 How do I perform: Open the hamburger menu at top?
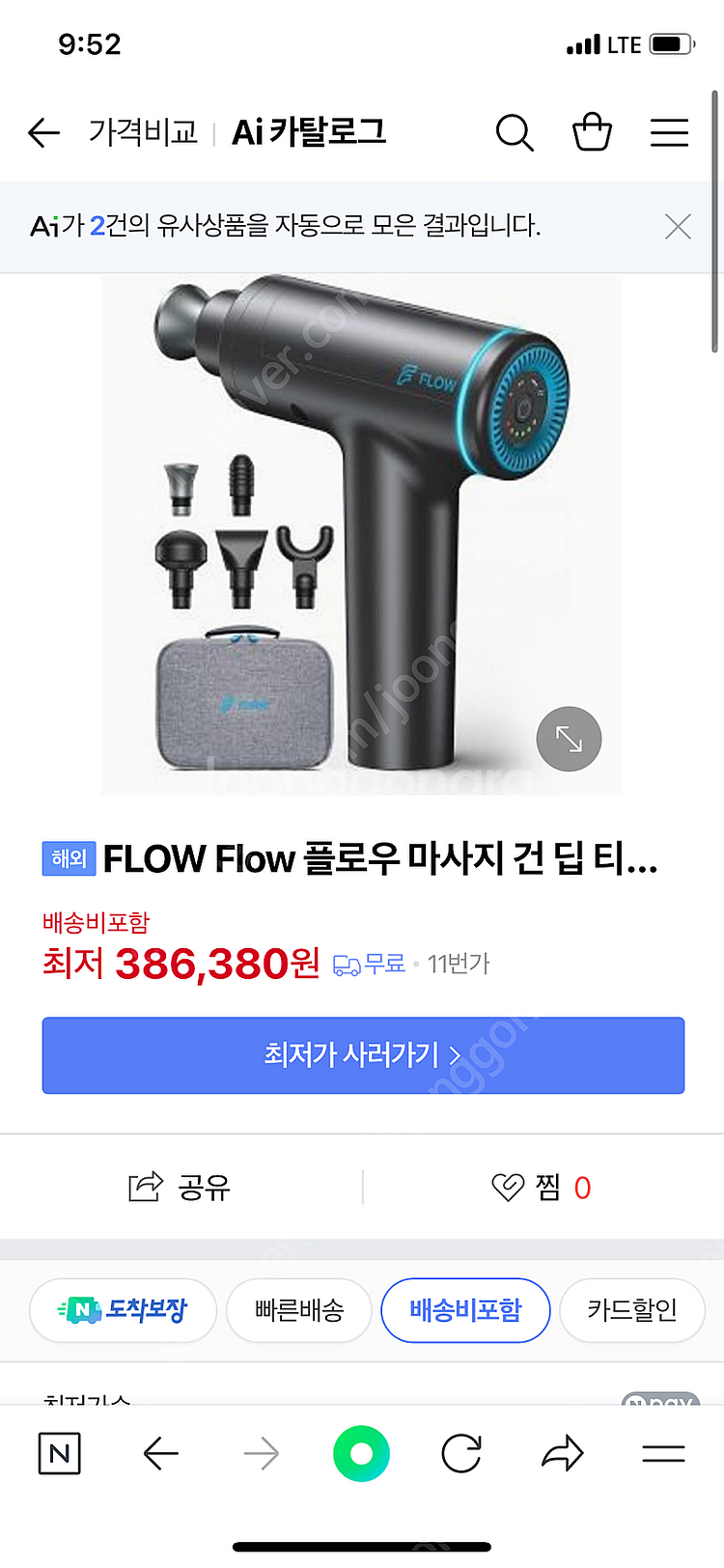(x=669, y=132)
